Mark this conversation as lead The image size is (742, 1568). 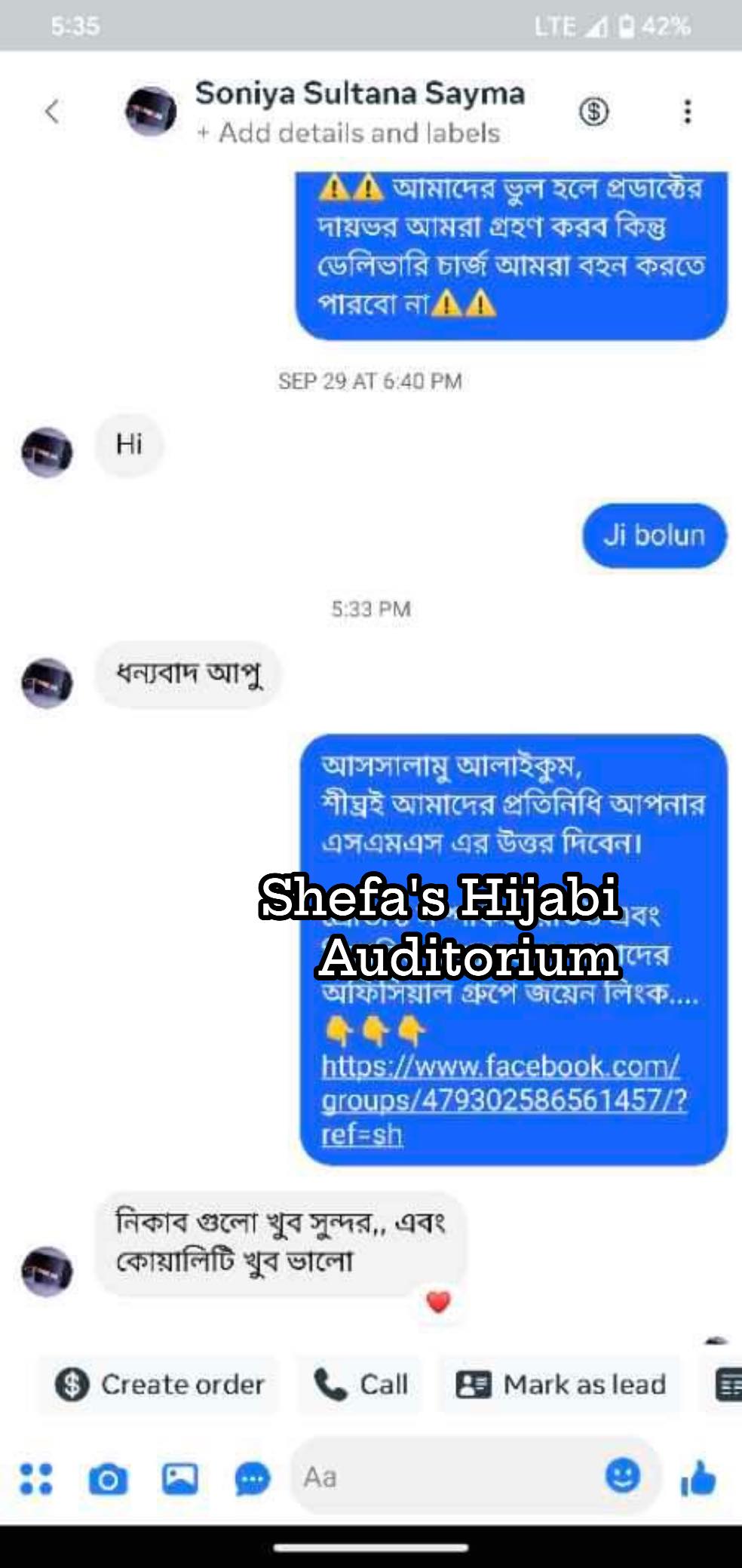561,1385
